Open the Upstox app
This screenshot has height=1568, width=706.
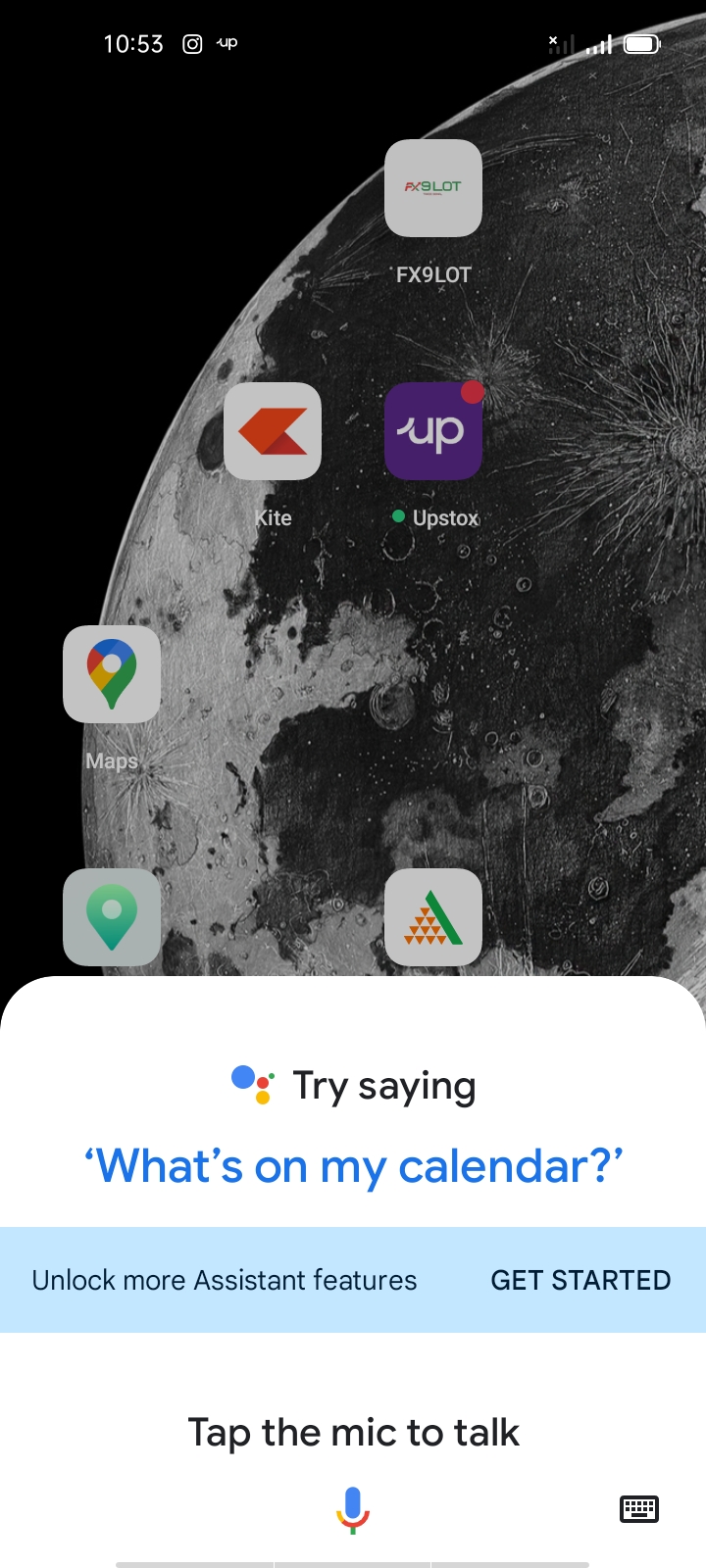(433, 431)
